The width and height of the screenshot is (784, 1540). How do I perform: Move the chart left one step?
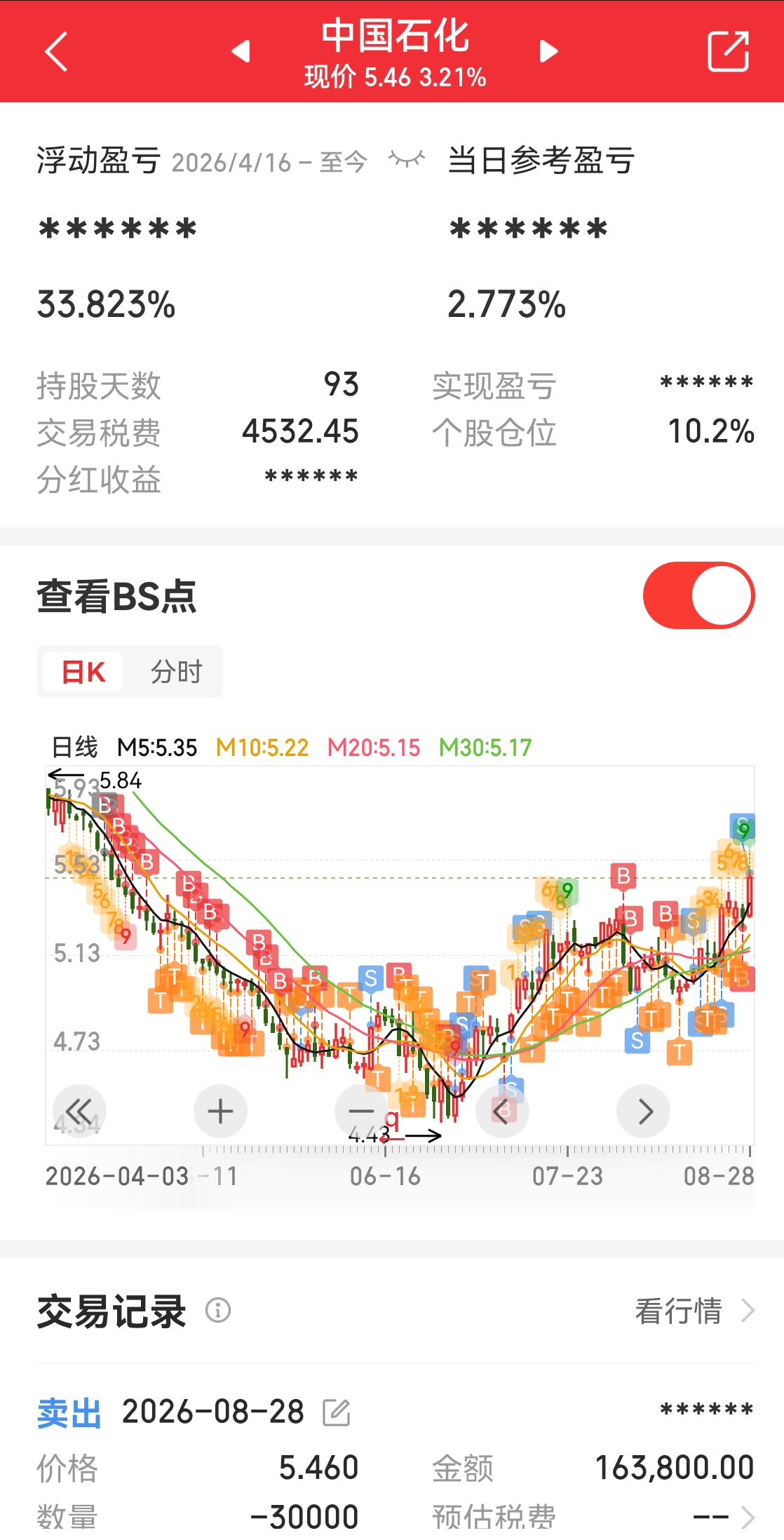pos(502,1111)
